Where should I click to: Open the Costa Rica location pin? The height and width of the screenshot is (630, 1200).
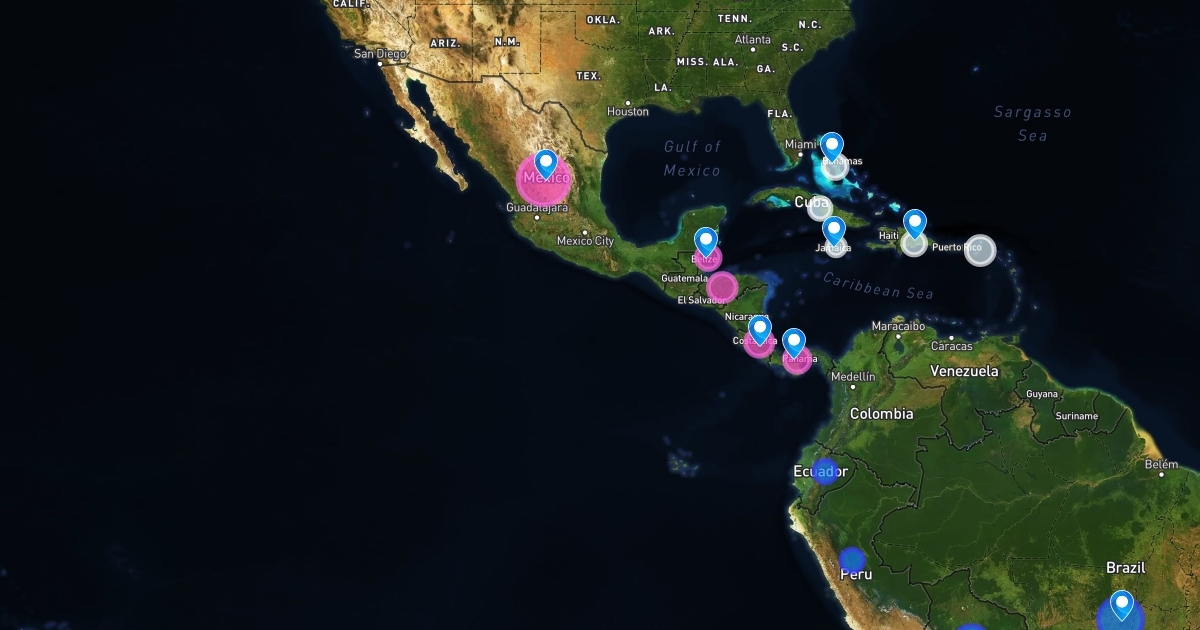[x=760, y=328]
